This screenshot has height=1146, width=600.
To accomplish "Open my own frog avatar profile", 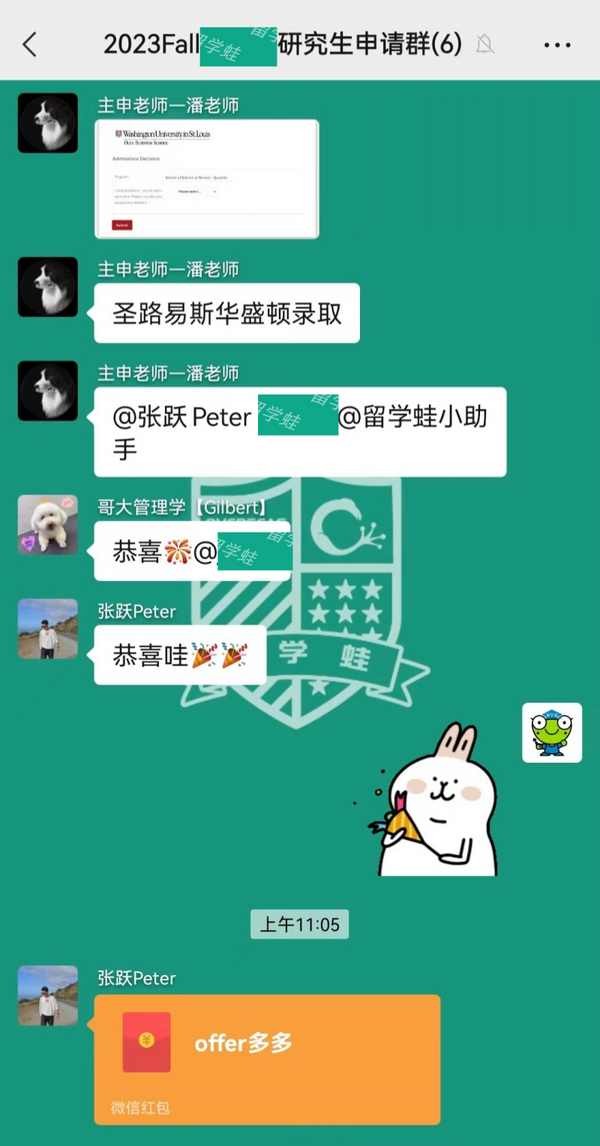I will [x=552, y=733].
